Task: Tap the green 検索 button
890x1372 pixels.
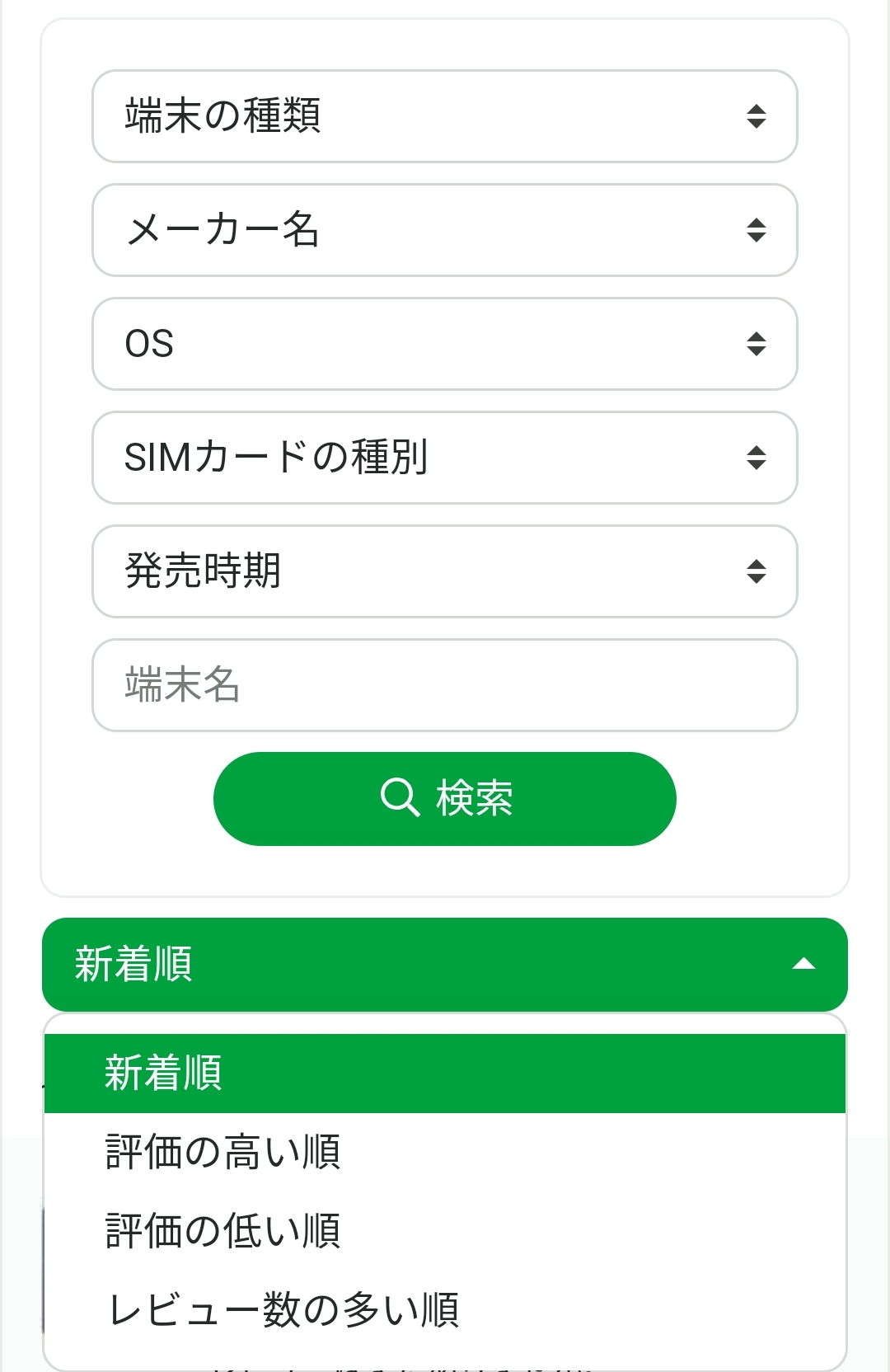Action: coord(445,799)
